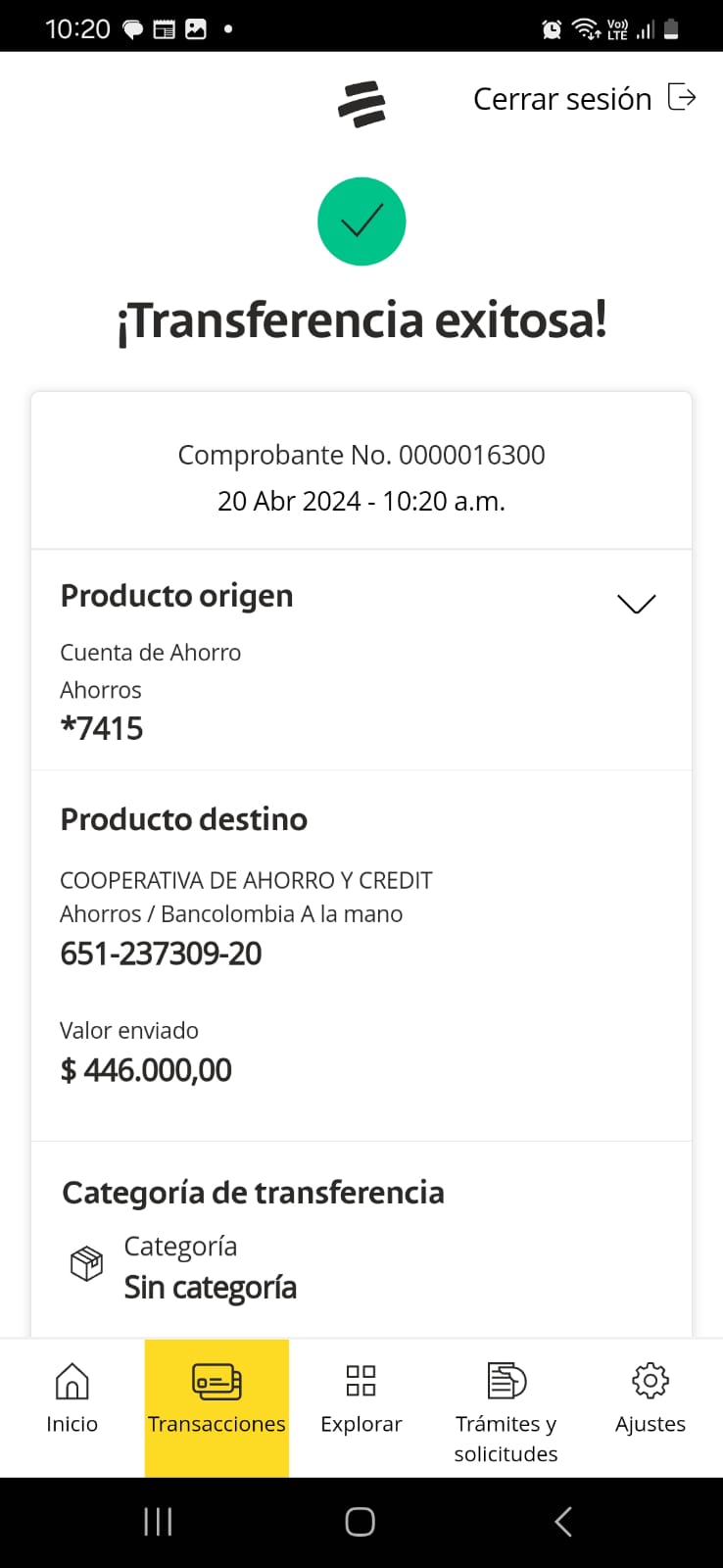
Task: Go to the Inicio tab
Action: pos(72,1401)
